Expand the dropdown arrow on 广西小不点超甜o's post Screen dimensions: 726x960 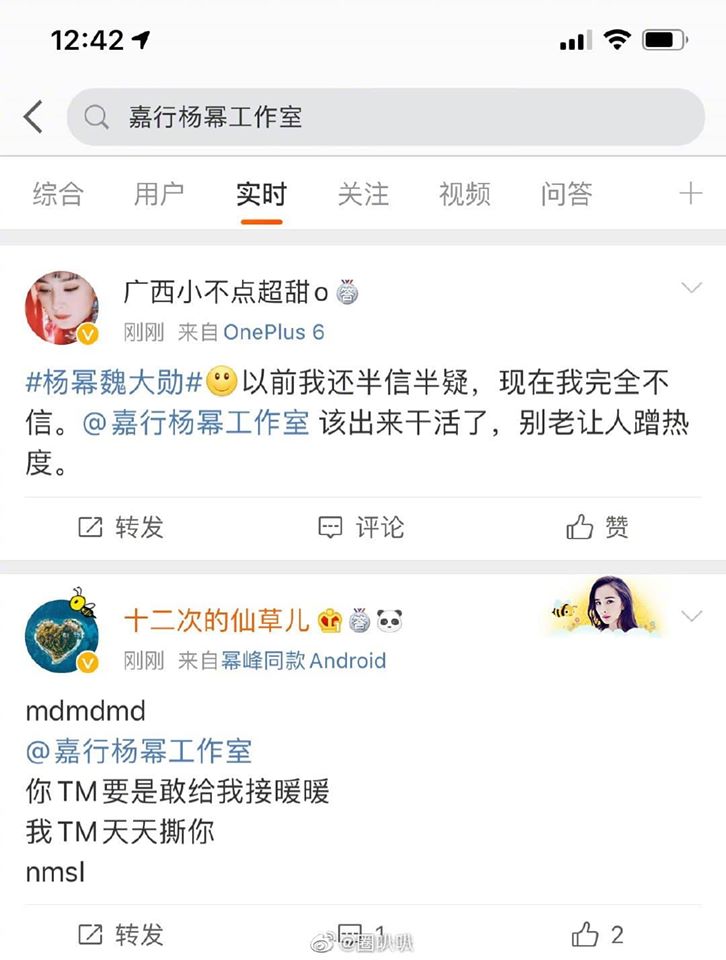(x=691, y=289)
